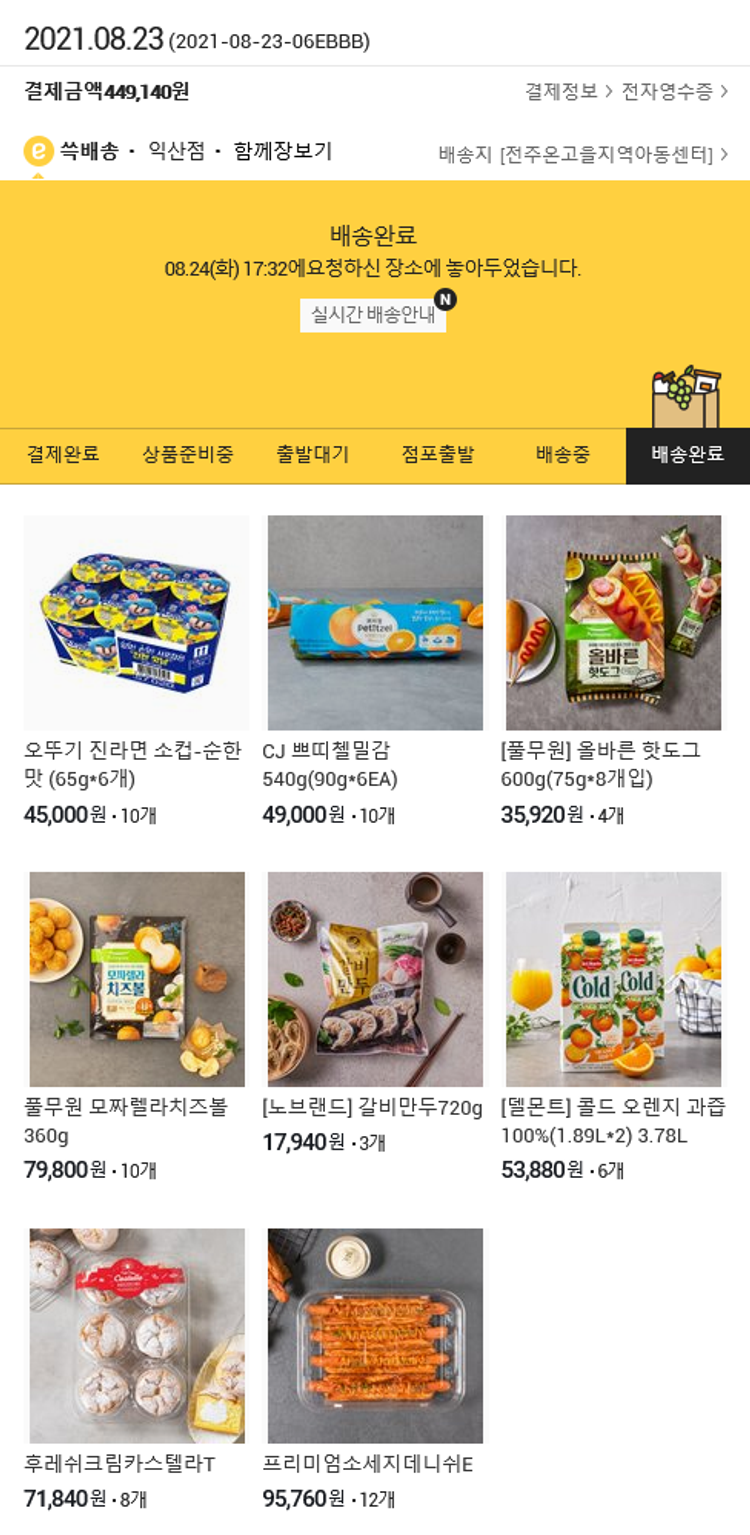Open 델몬트 콜드 오렌지 과즙 product
Viewport: 750px width, 1535px height.
click(613, 980)
